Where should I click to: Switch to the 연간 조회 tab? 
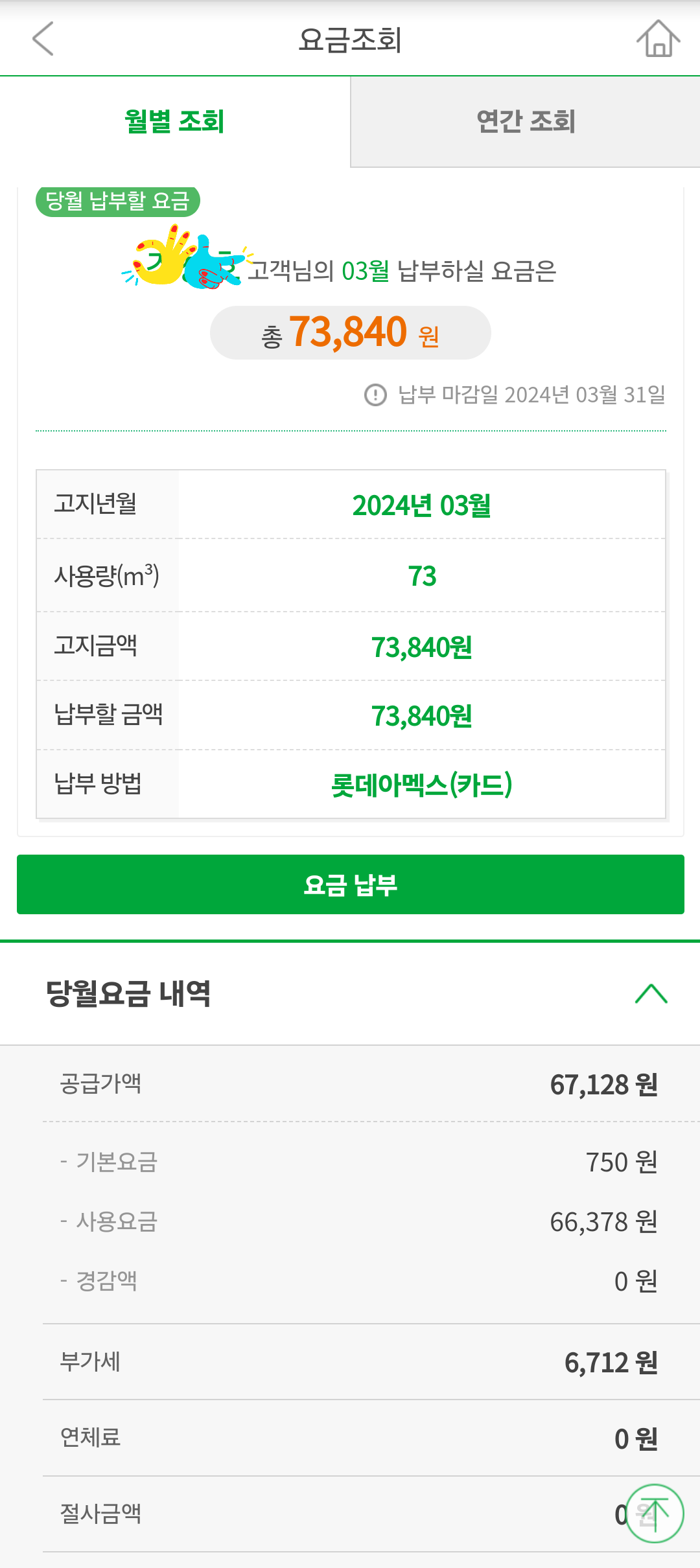pyautogui.click(x=525, y=122)
